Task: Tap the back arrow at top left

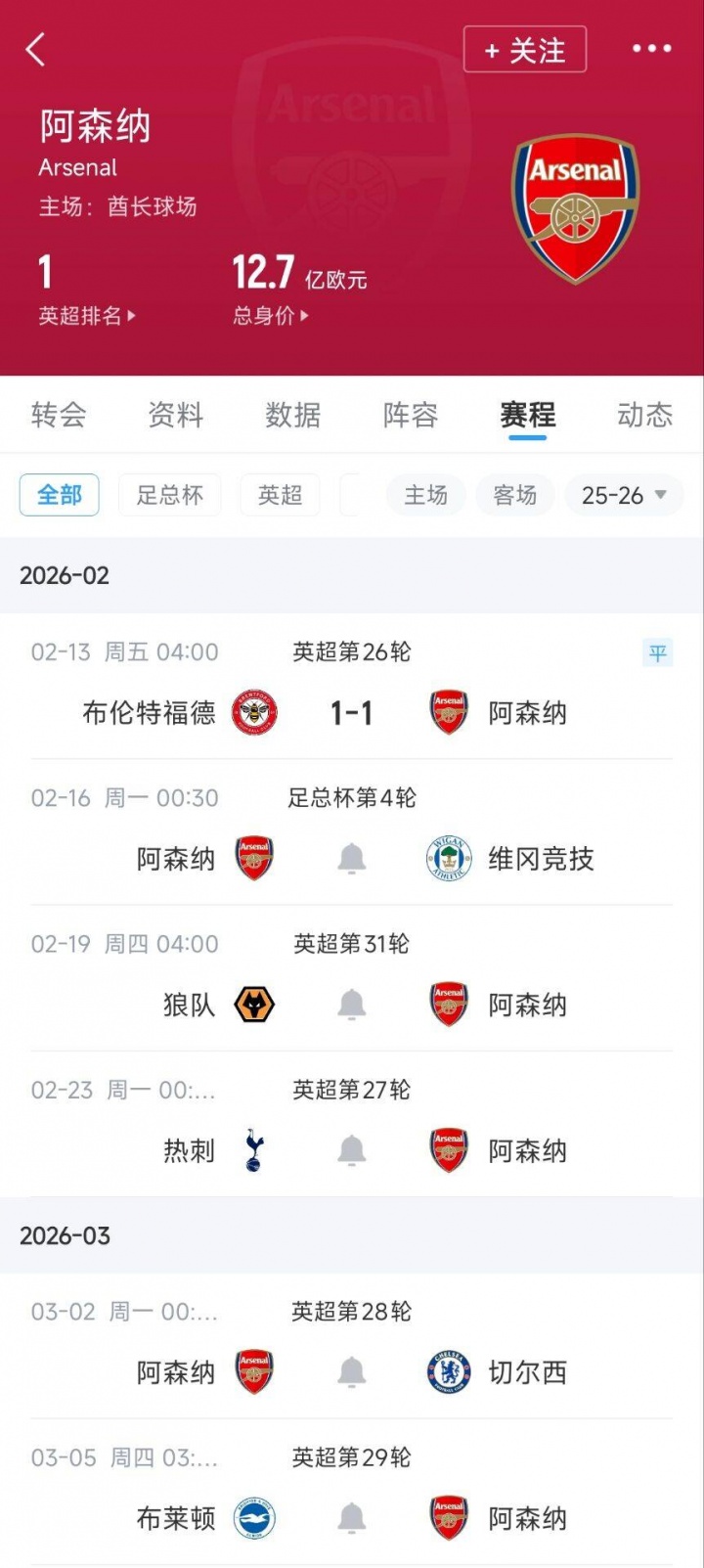Action: 36,49
